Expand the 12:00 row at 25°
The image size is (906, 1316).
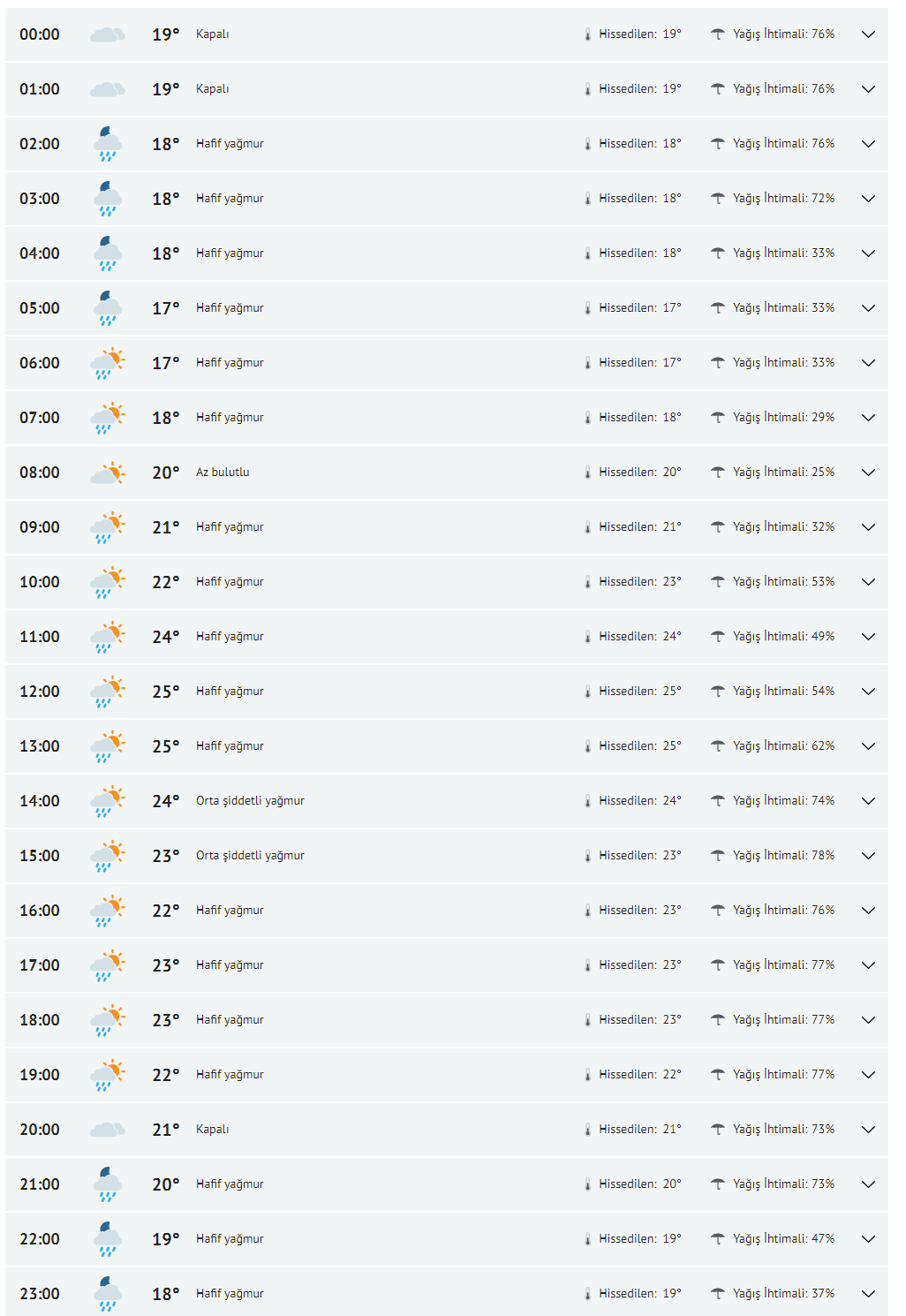click(868, 692)
